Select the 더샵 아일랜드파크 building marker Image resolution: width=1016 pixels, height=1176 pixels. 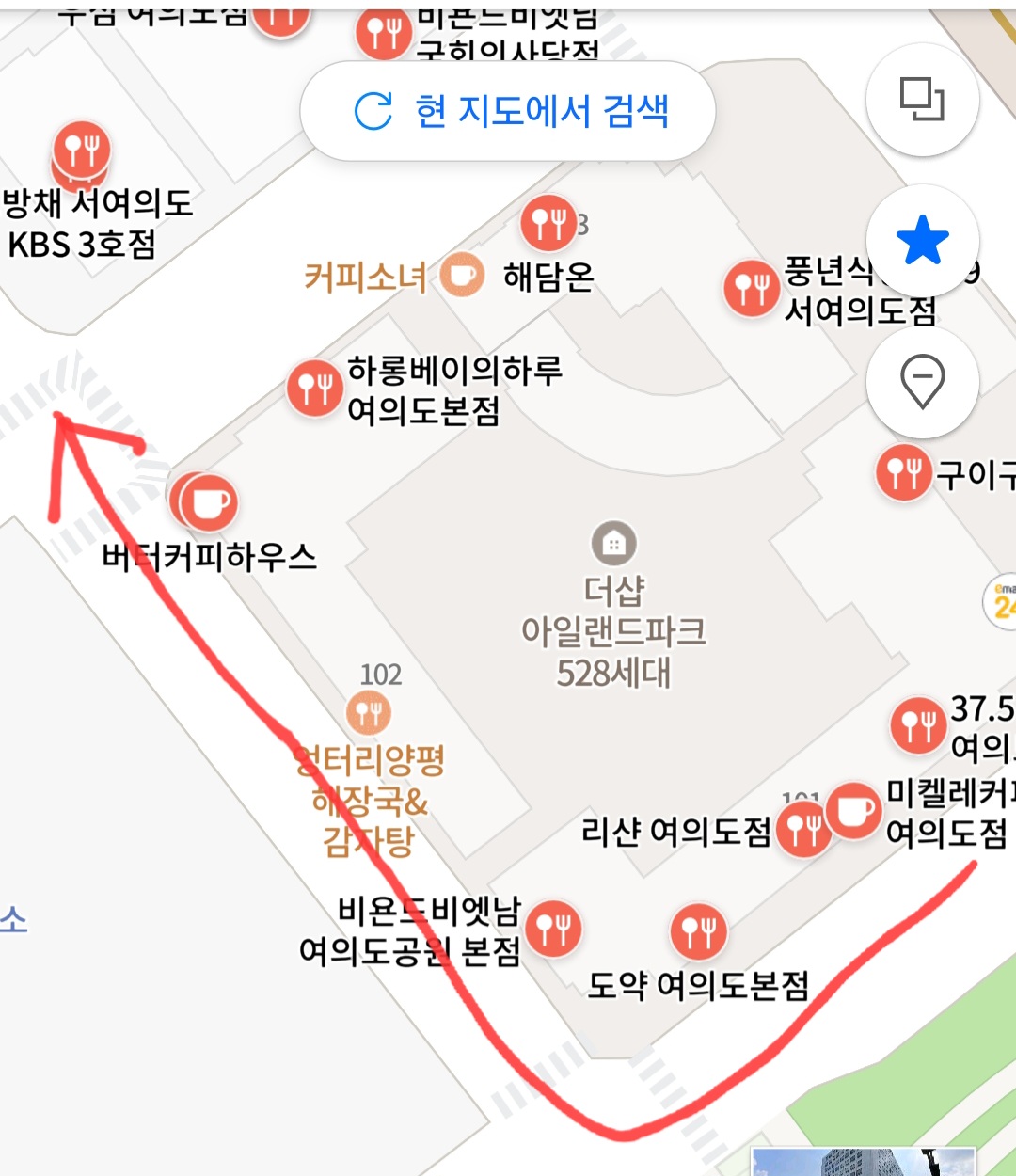tap(613, 543)
